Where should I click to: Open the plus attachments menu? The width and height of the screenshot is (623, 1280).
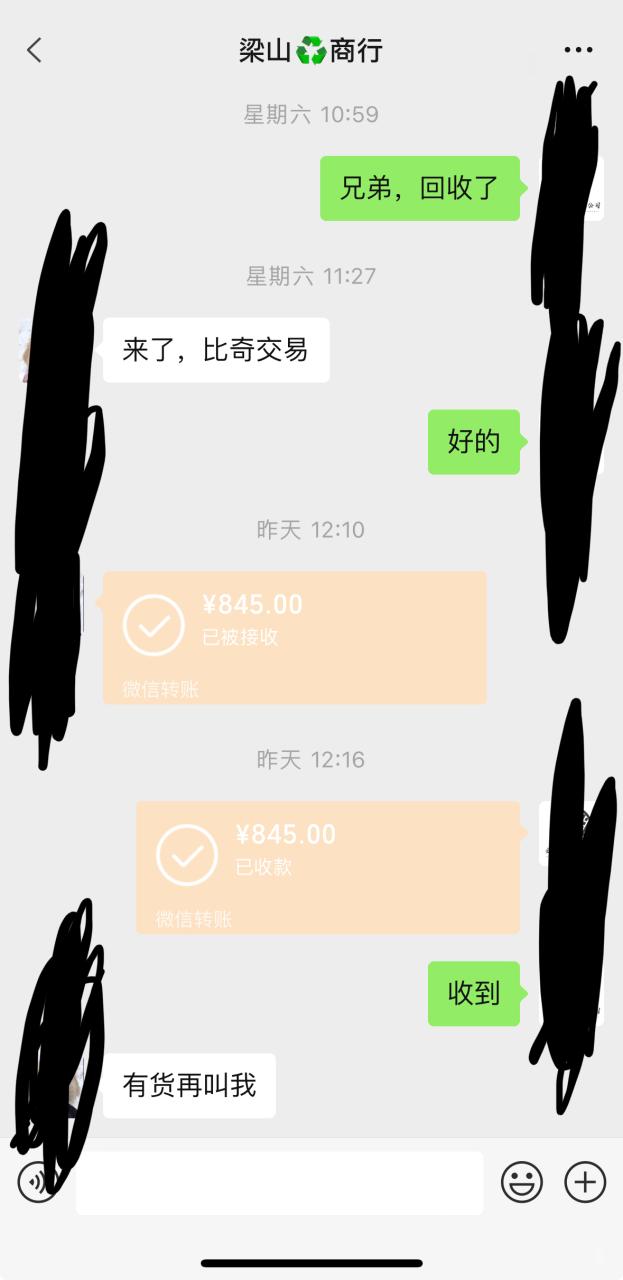click(585, 1183)
